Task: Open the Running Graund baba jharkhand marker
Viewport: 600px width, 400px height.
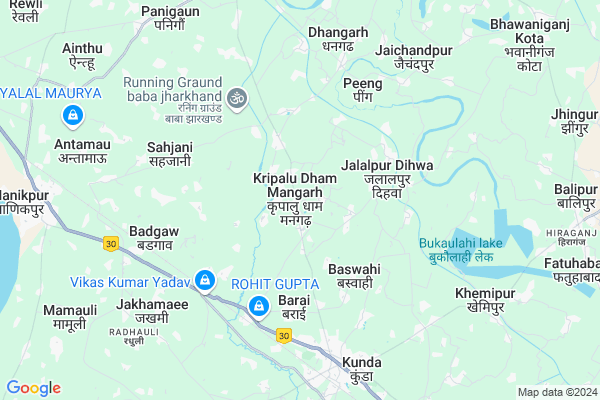Action: pyautogui.click(x=238, y=98)
